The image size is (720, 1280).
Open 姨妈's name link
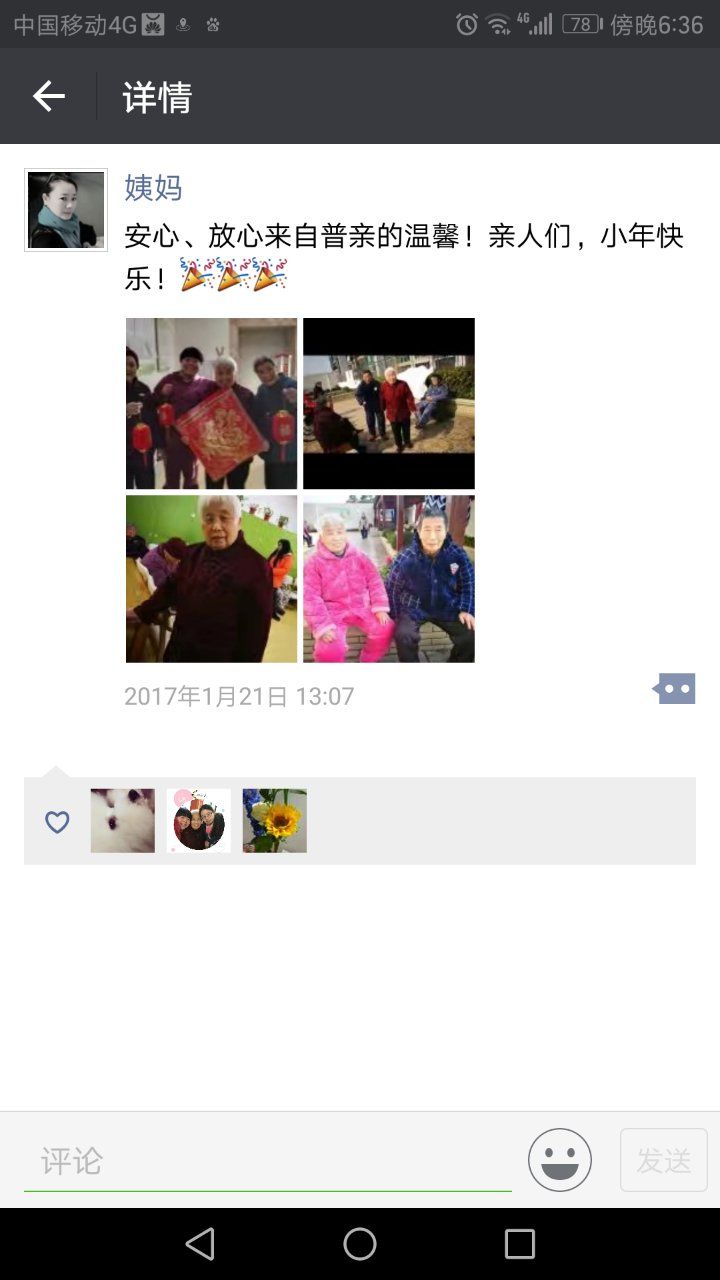153,188
